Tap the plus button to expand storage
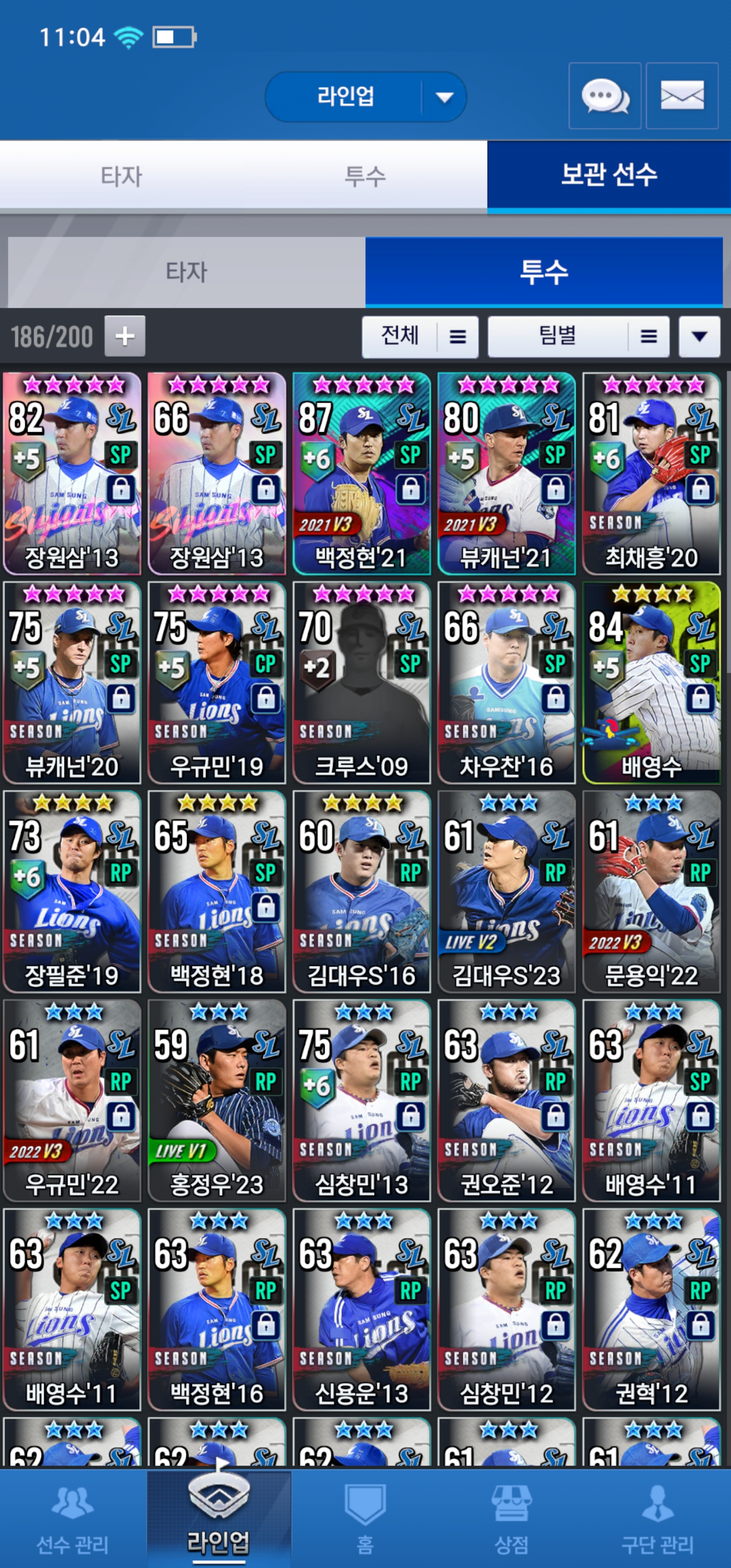Image resolution: width=731 pixels, height=1568 pixels. click(x=125, y=336)
